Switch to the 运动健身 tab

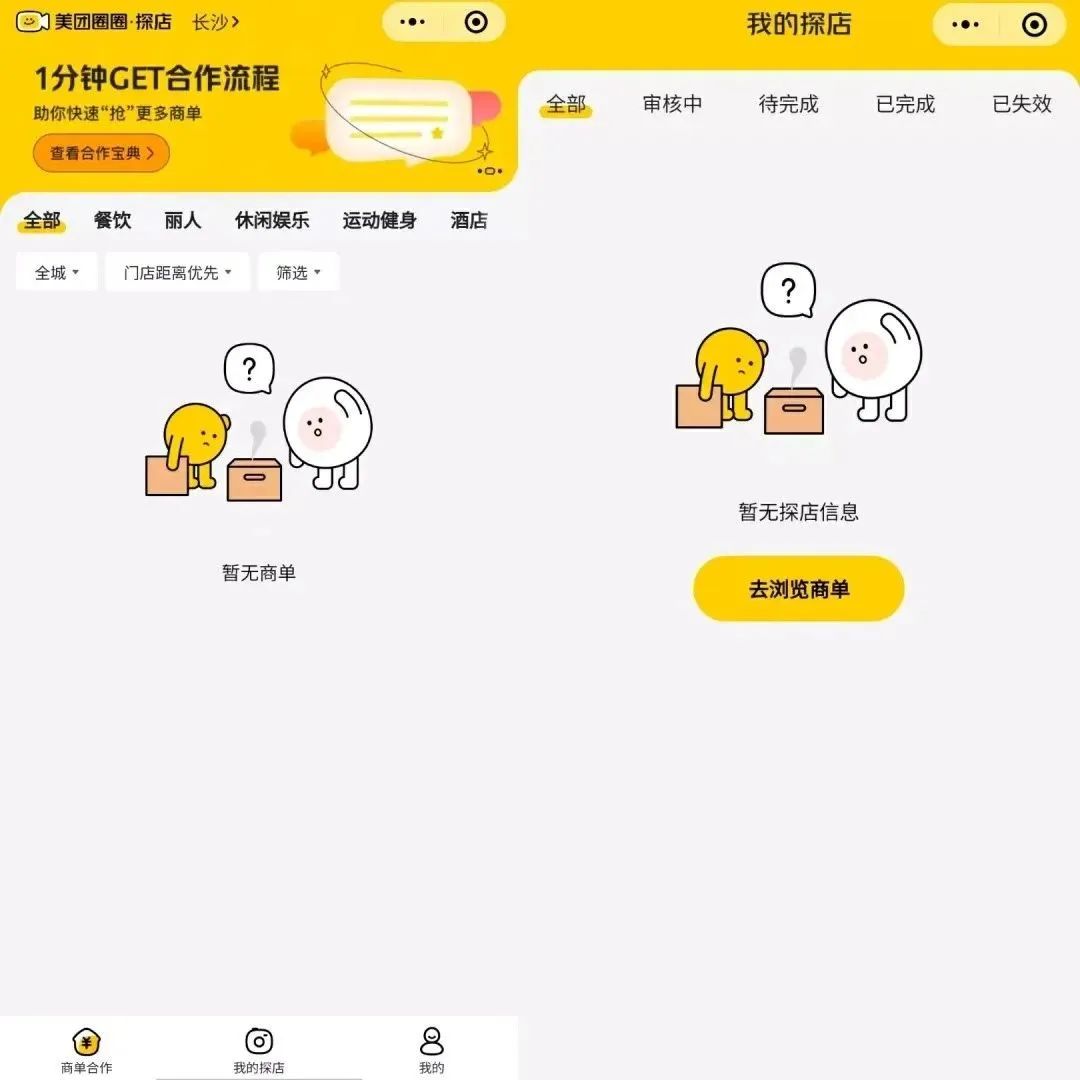[379, 221]
